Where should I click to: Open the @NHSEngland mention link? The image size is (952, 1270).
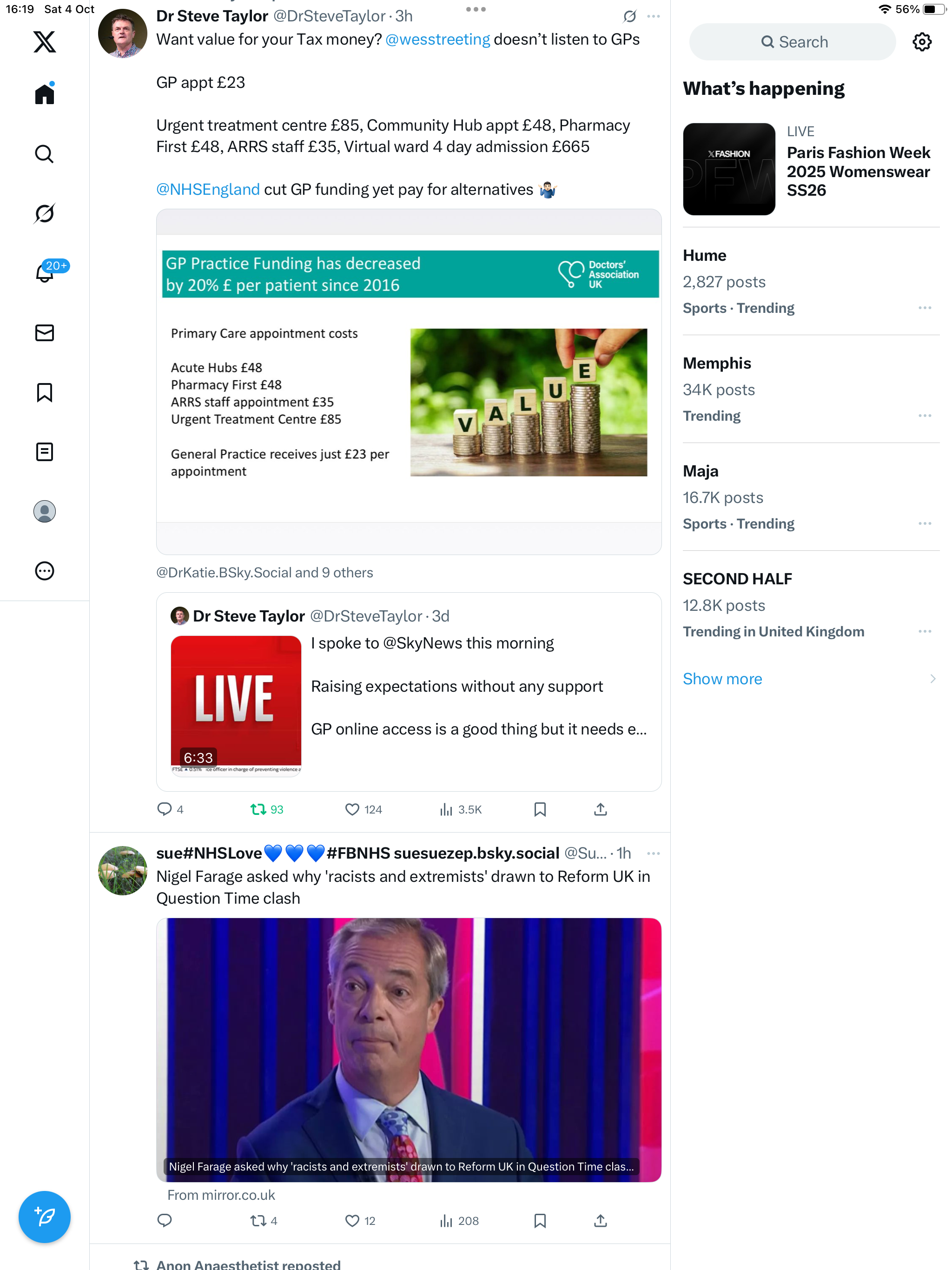(x=208, y=190)
